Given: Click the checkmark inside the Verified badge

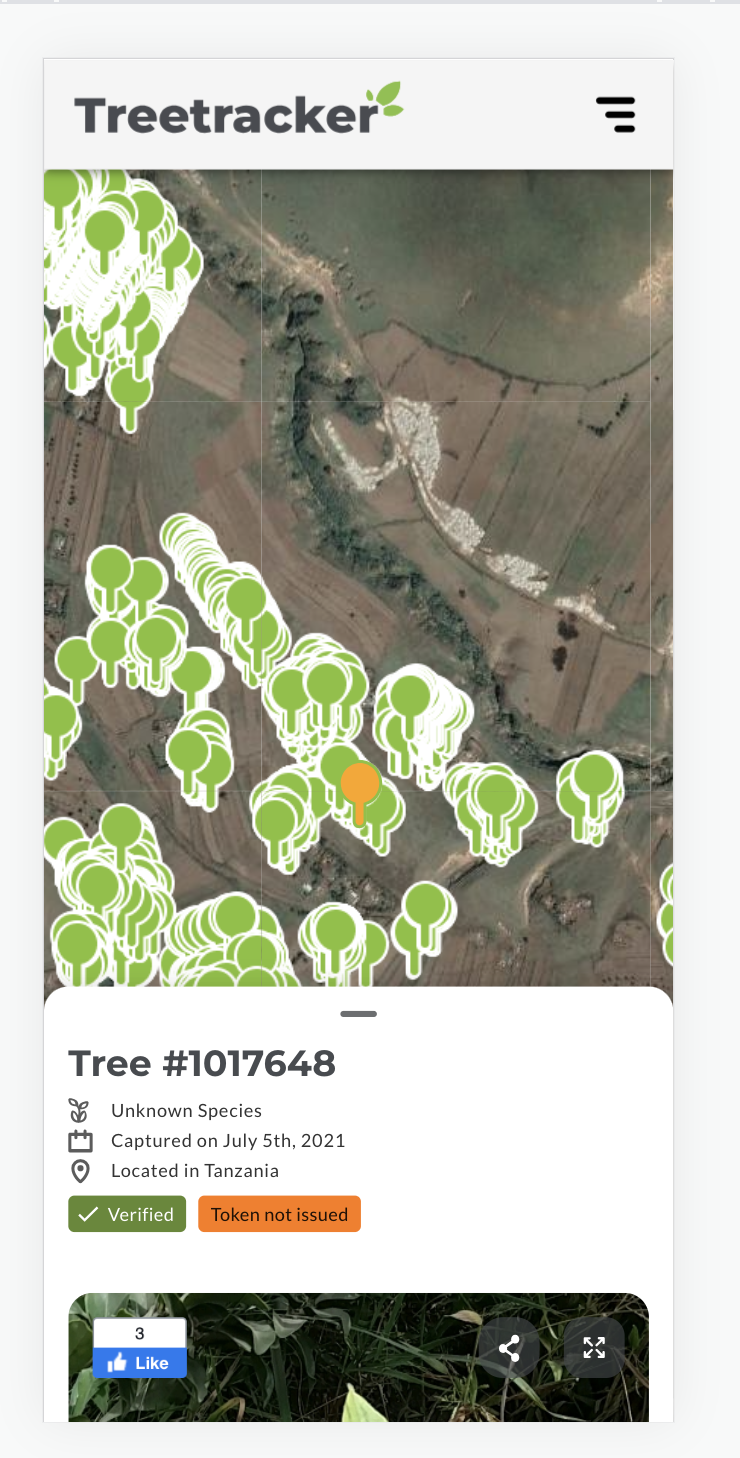Looking at the screenshot, I should coord(86,1213).
